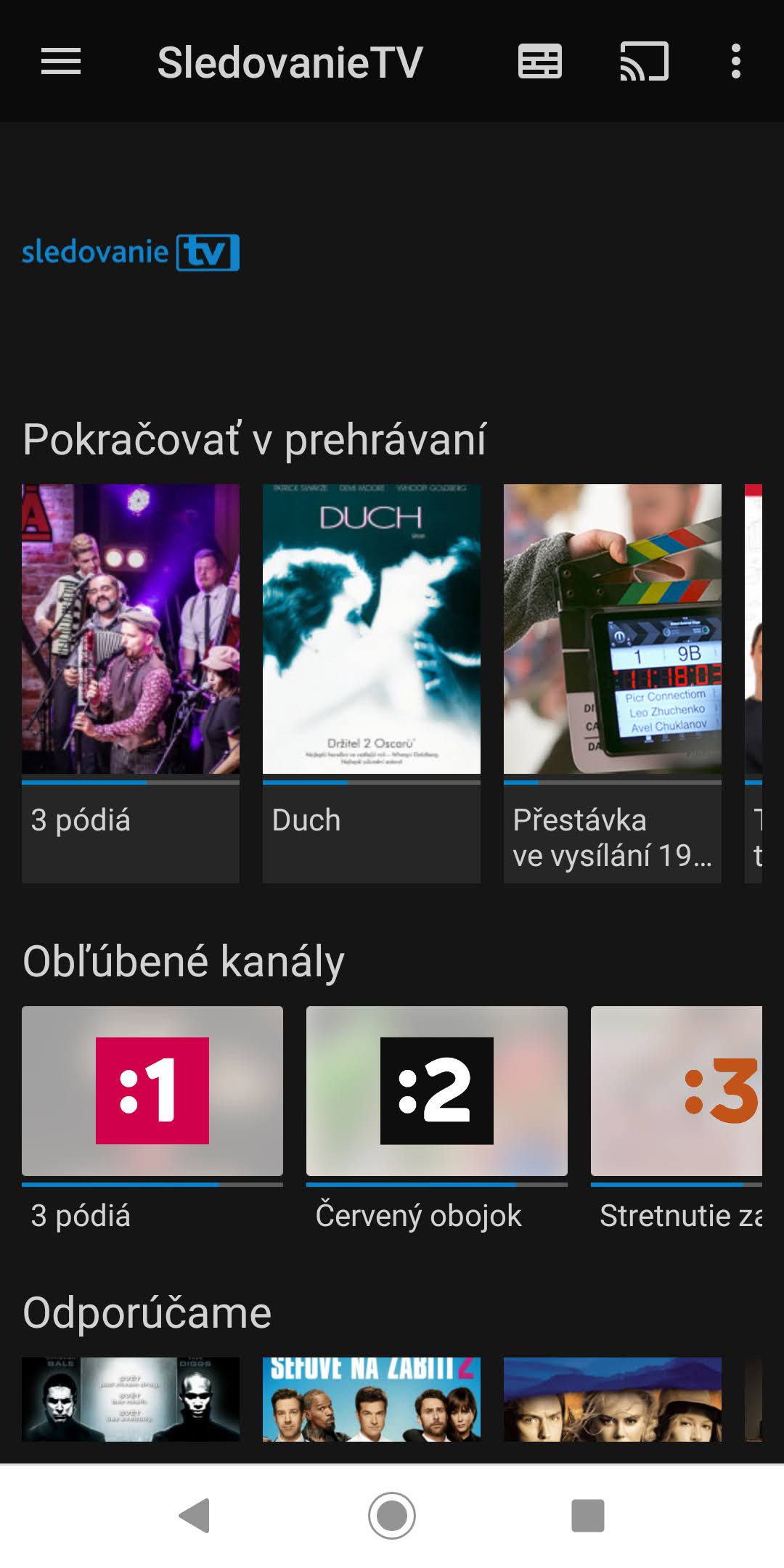Open the three-dot overflow menu

coord(736,61)
